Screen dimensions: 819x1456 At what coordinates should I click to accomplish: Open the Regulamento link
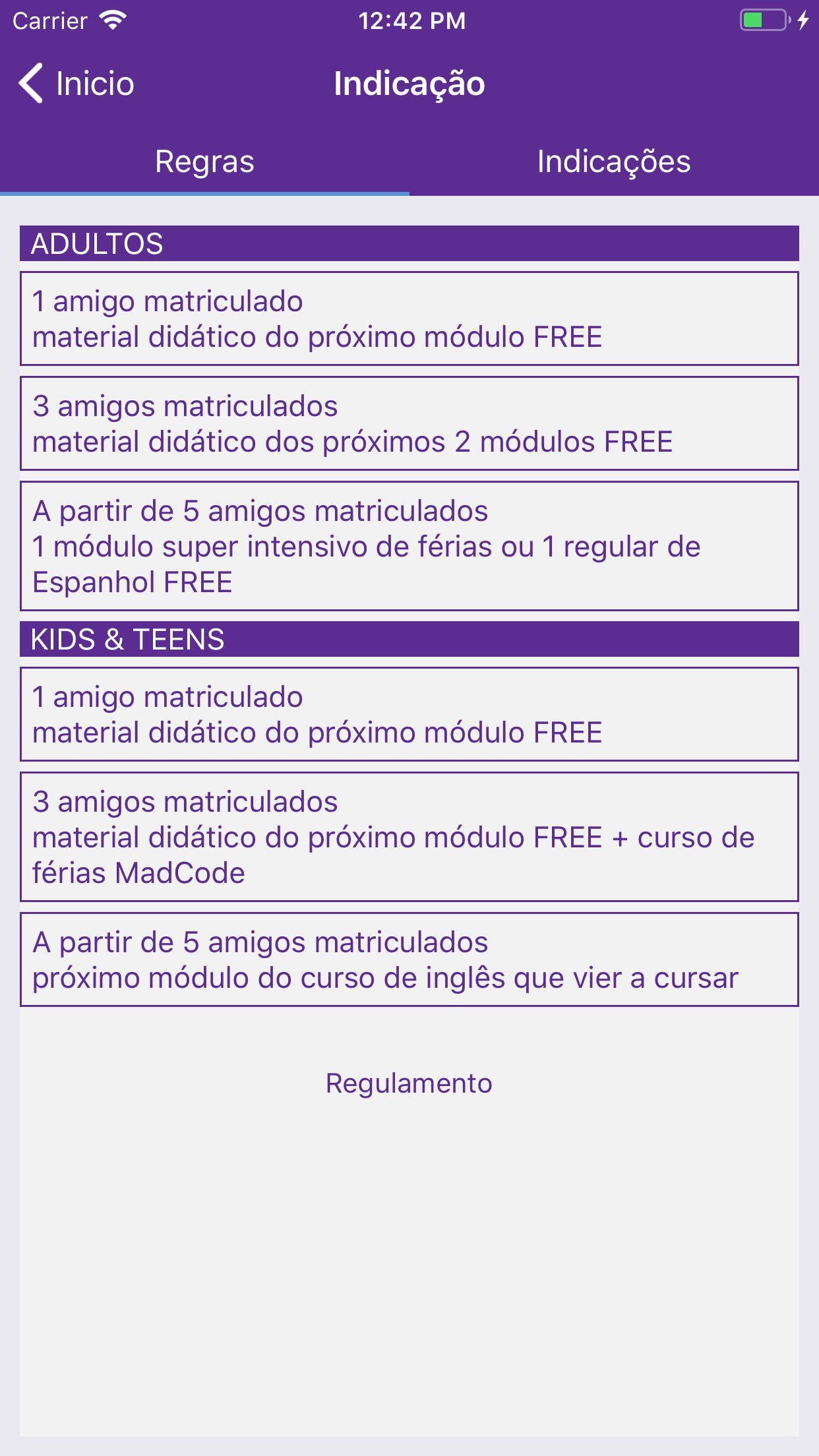(409, 1081)
